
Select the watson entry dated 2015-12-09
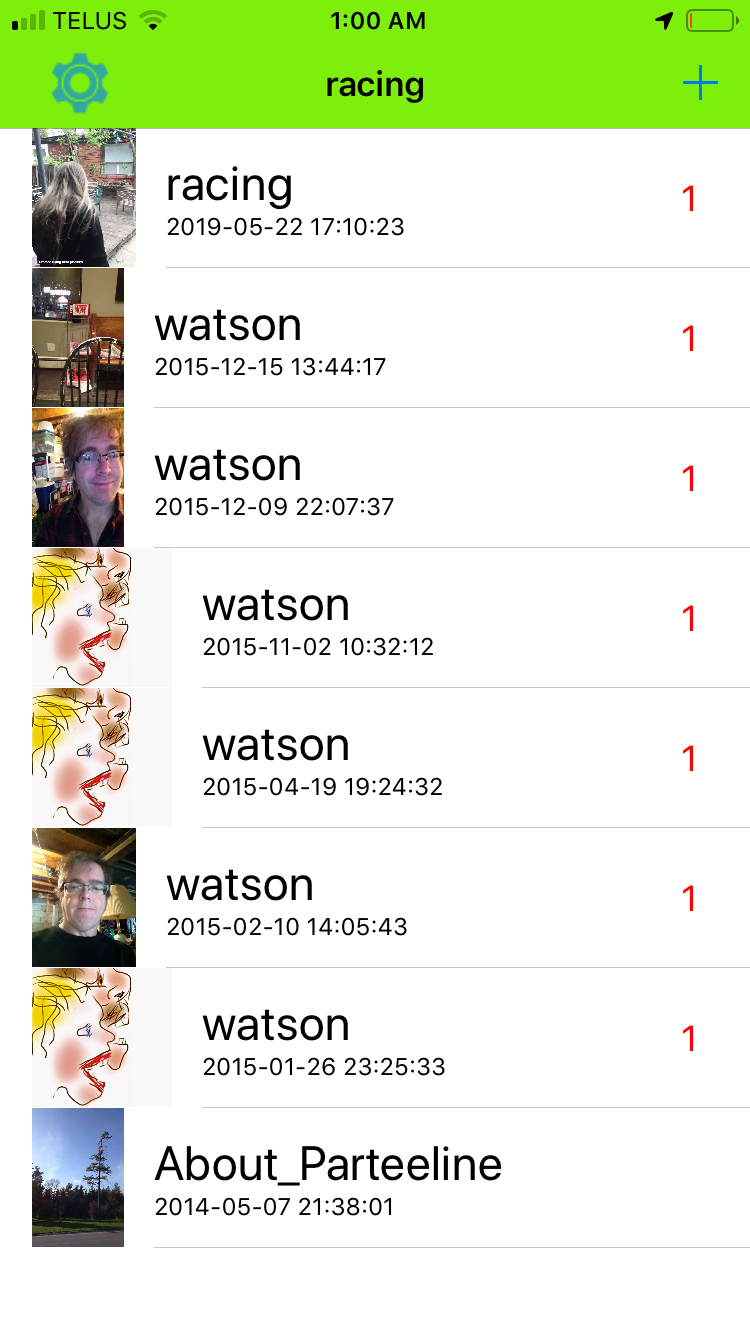[x=375, y=478]
